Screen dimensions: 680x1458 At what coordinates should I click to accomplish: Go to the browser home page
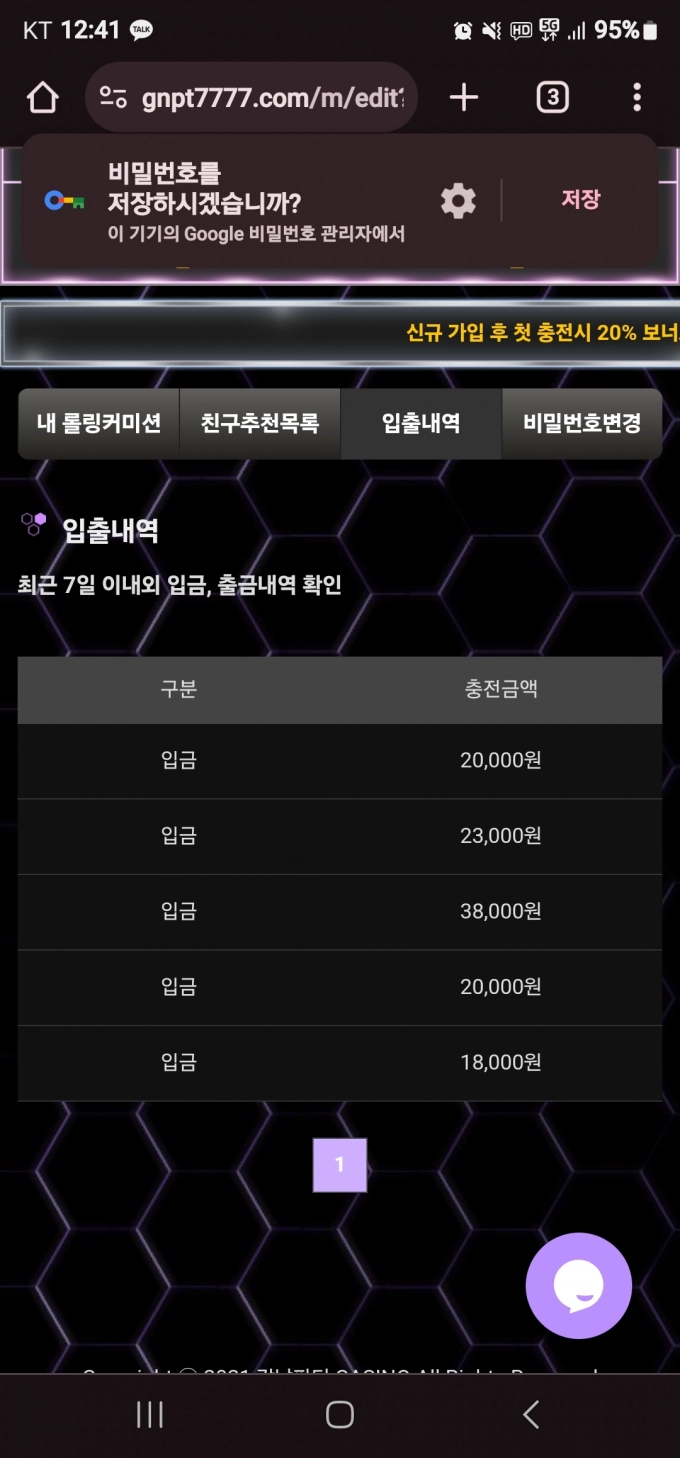[42, 98]
